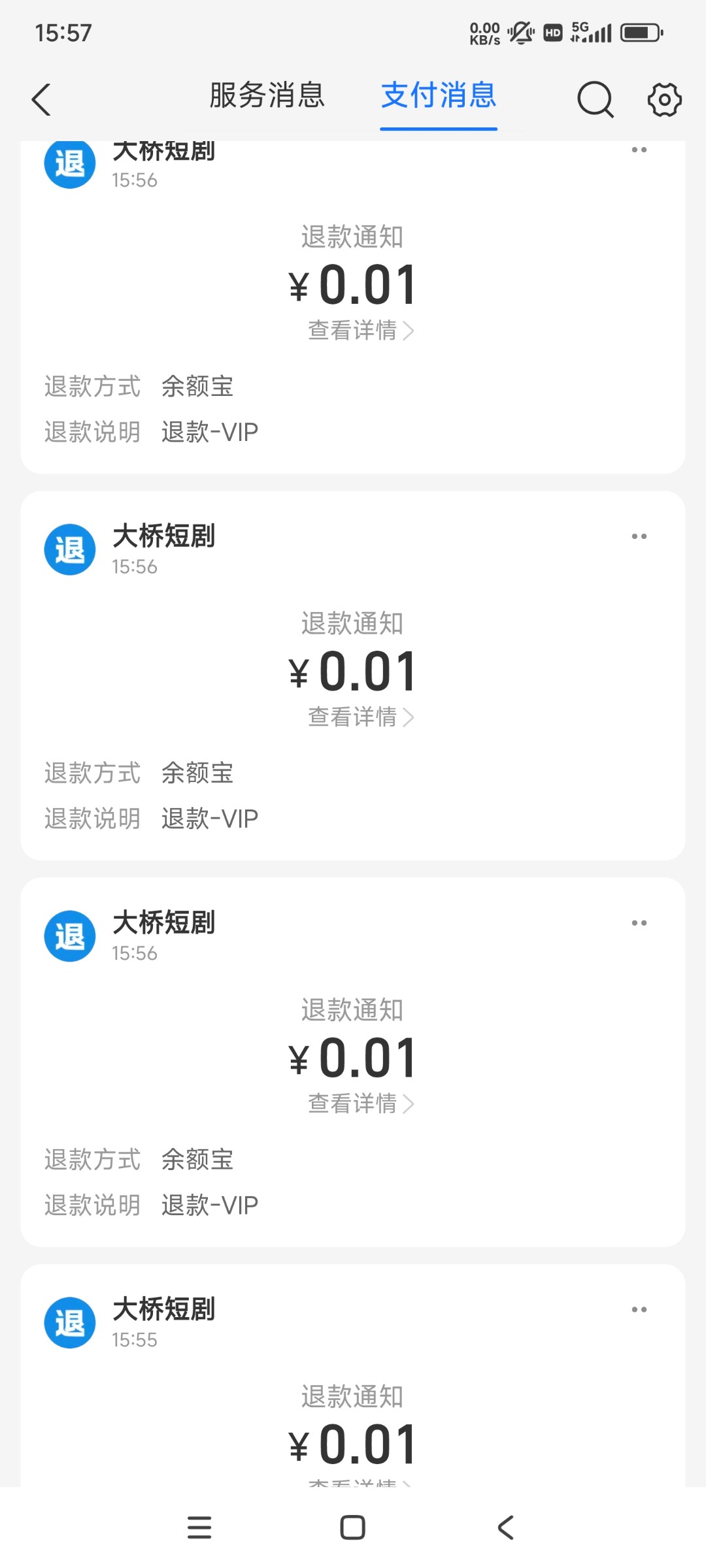Open the search magnifier icon
Image resolution: width=706 pixels, height=1568 pixels.
[x=595, y=100]
